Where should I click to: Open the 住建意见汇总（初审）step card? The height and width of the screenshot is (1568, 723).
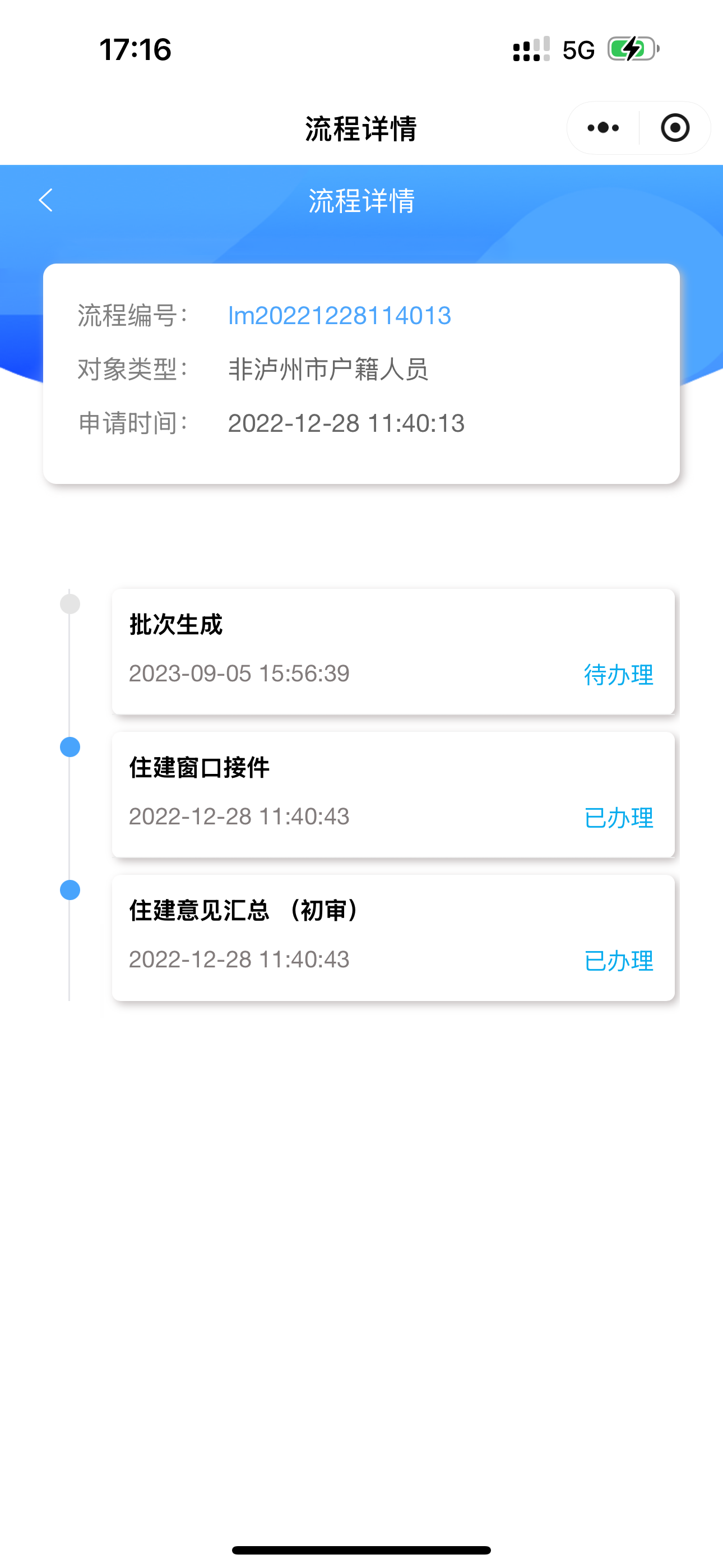point(393,938)
